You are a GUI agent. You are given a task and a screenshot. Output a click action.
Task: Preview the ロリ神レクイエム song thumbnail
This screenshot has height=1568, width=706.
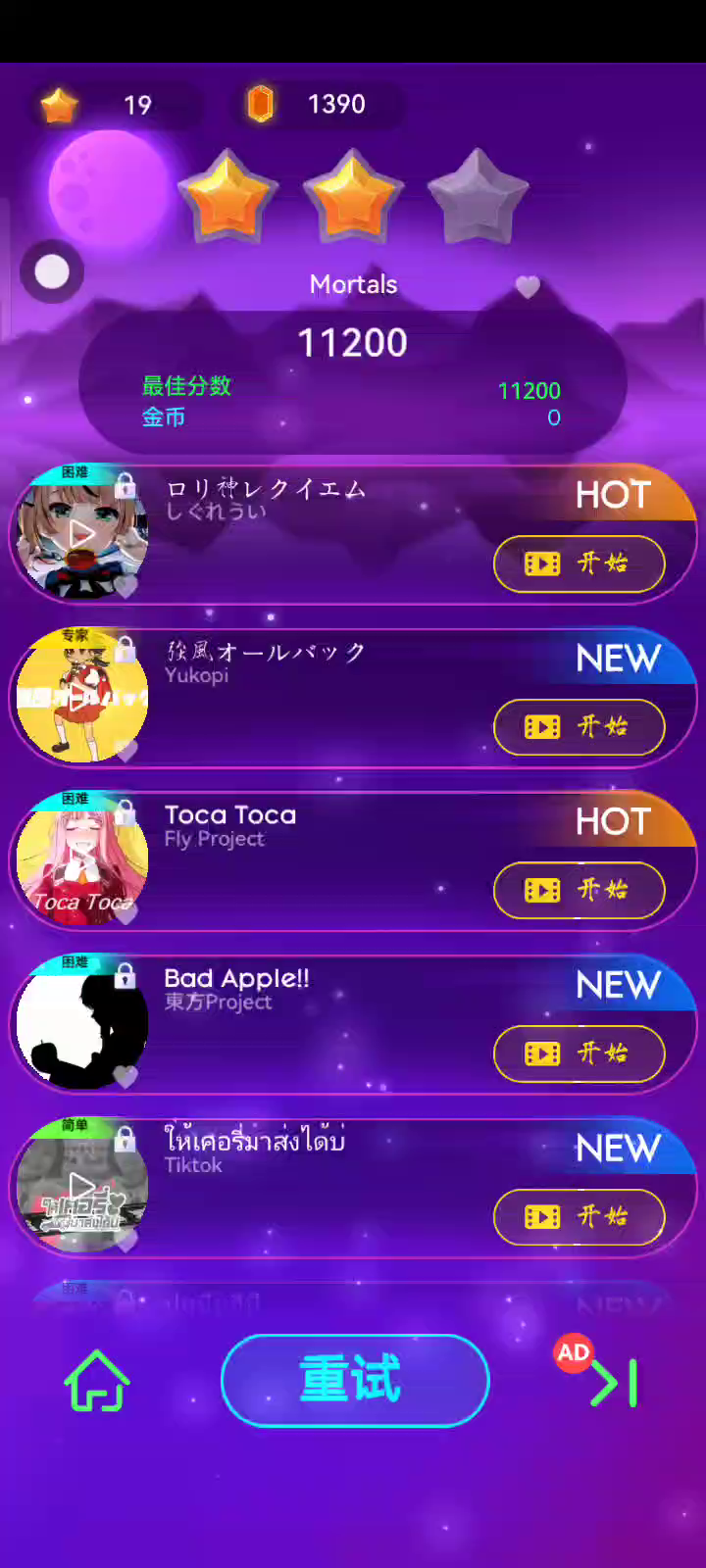coord(82,534)
